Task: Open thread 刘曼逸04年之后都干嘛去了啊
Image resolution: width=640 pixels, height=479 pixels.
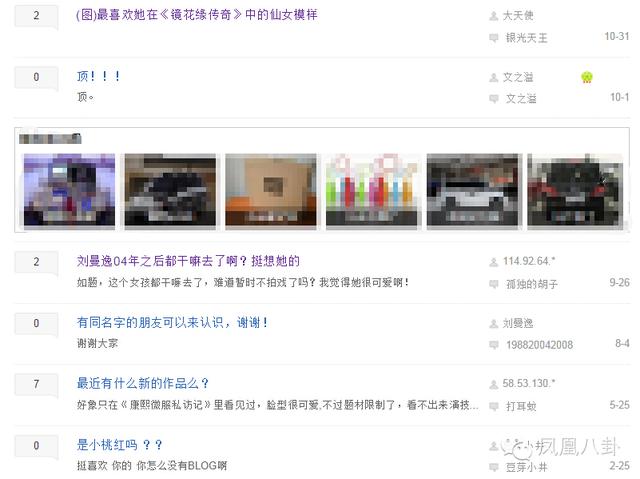Action: (188, 261)
